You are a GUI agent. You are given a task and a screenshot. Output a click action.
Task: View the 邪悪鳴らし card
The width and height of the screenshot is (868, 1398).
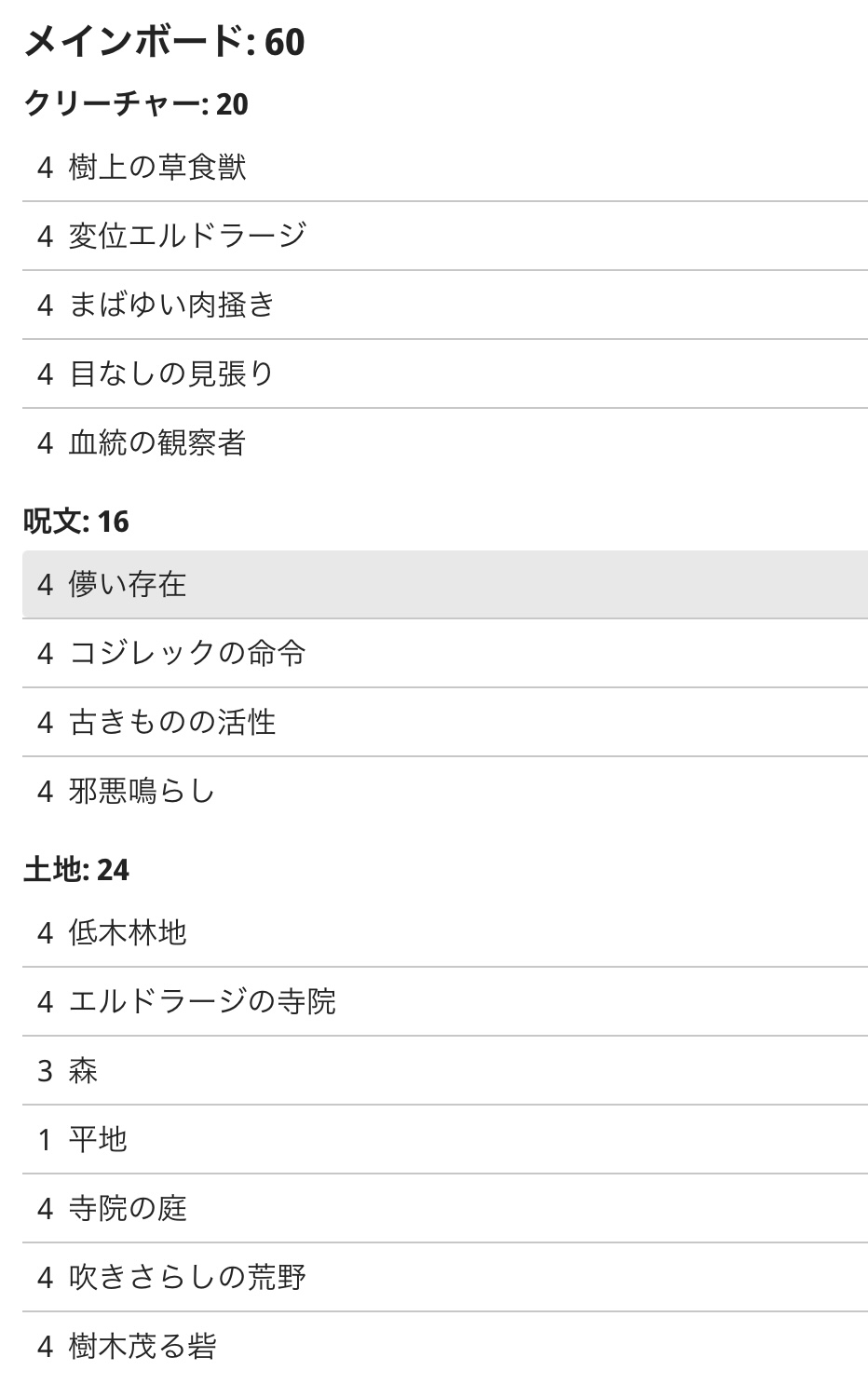click(445, 792)
